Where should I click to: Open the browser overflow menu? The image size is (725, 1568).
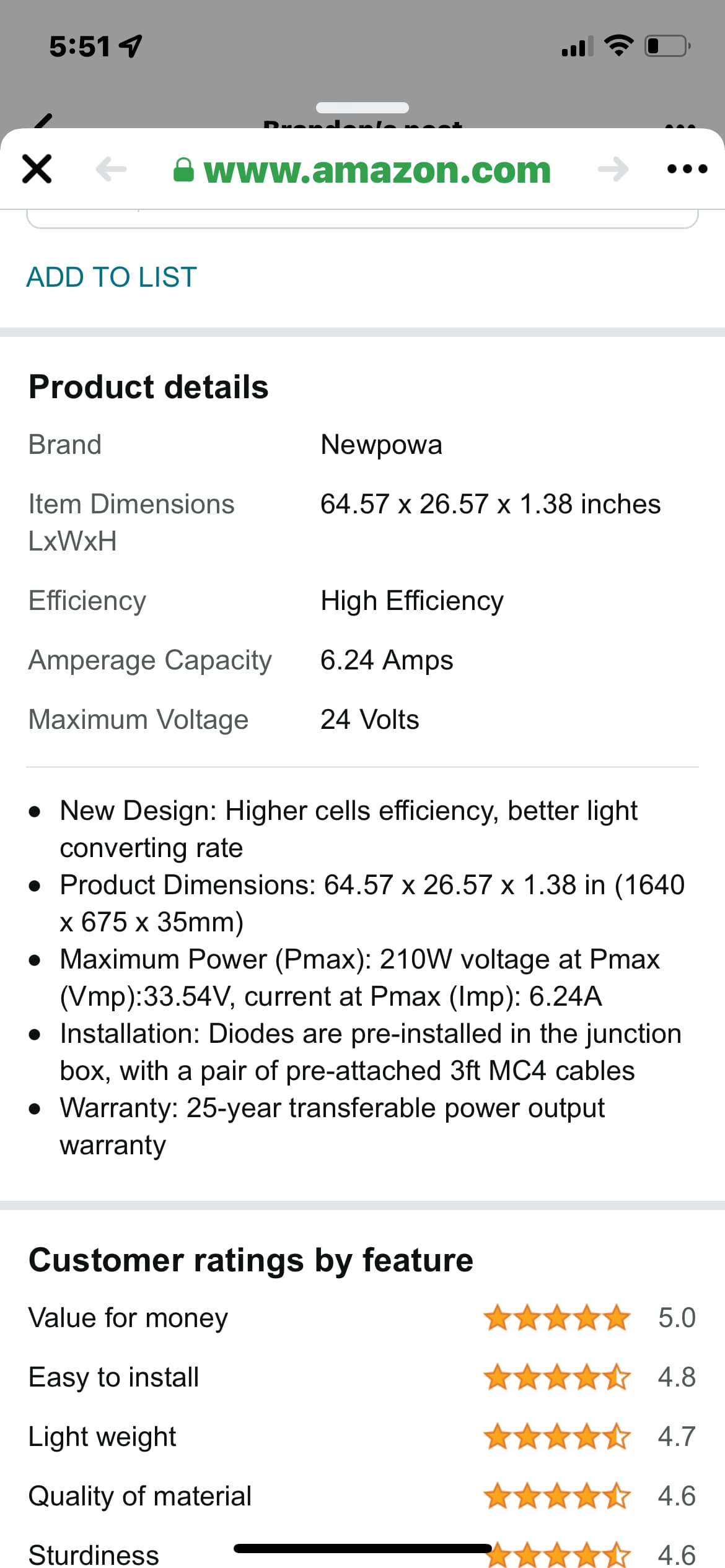pos(687,168)
